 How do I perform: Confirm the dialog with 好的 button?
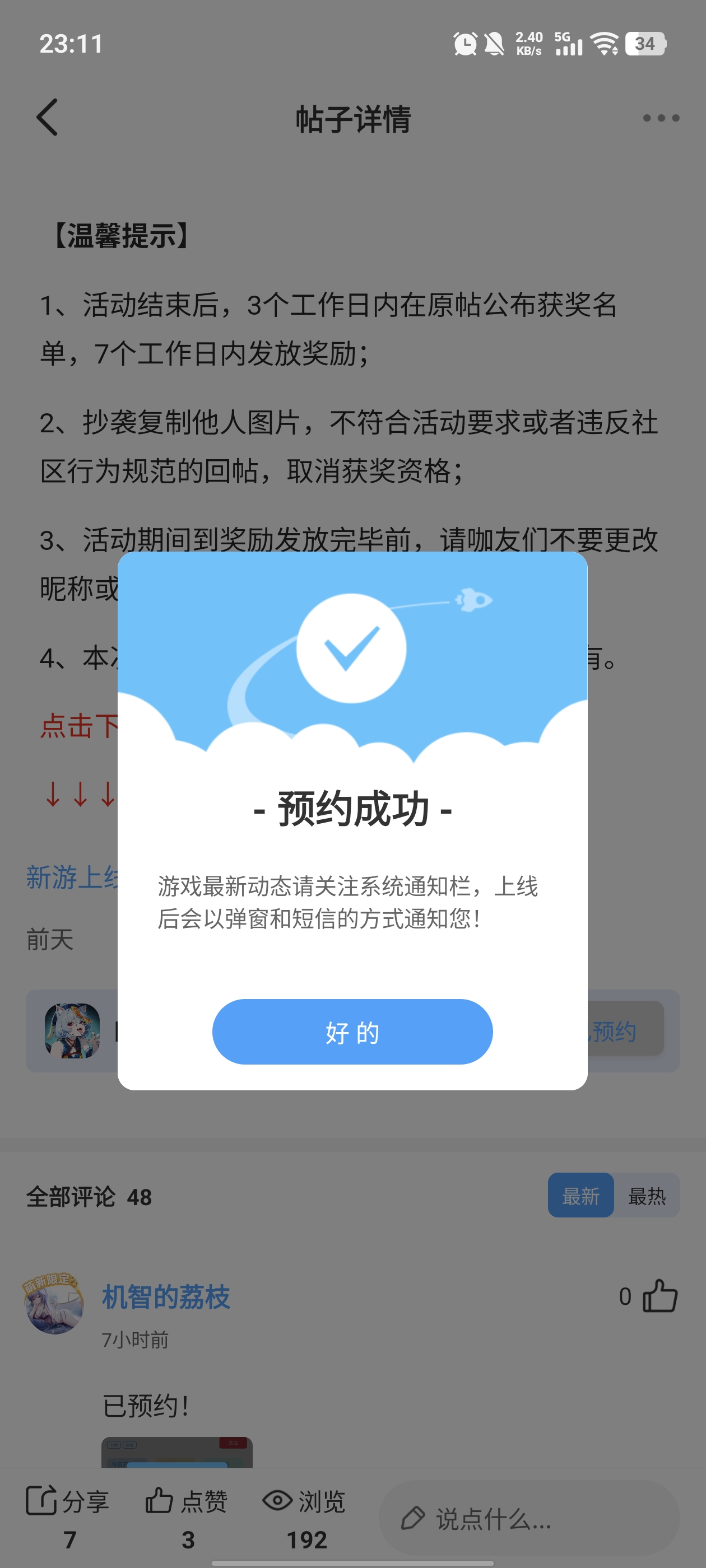pyautogui.click(x=352, y=1032)
